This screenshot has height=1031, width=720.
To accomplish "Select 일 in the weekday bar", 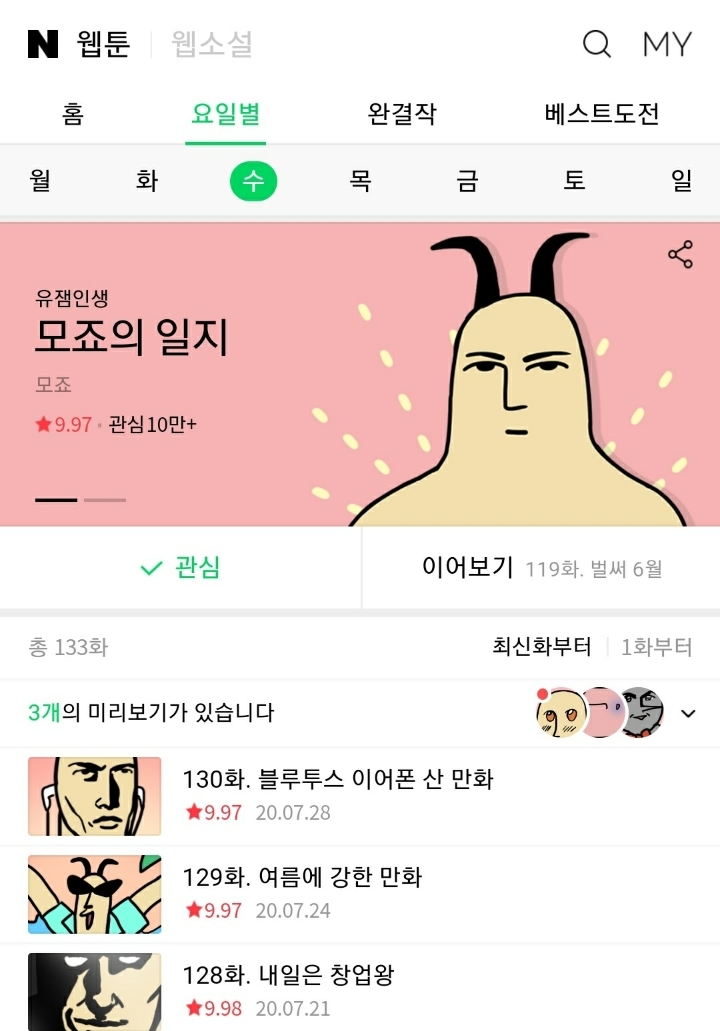I will tap(681, 181).
